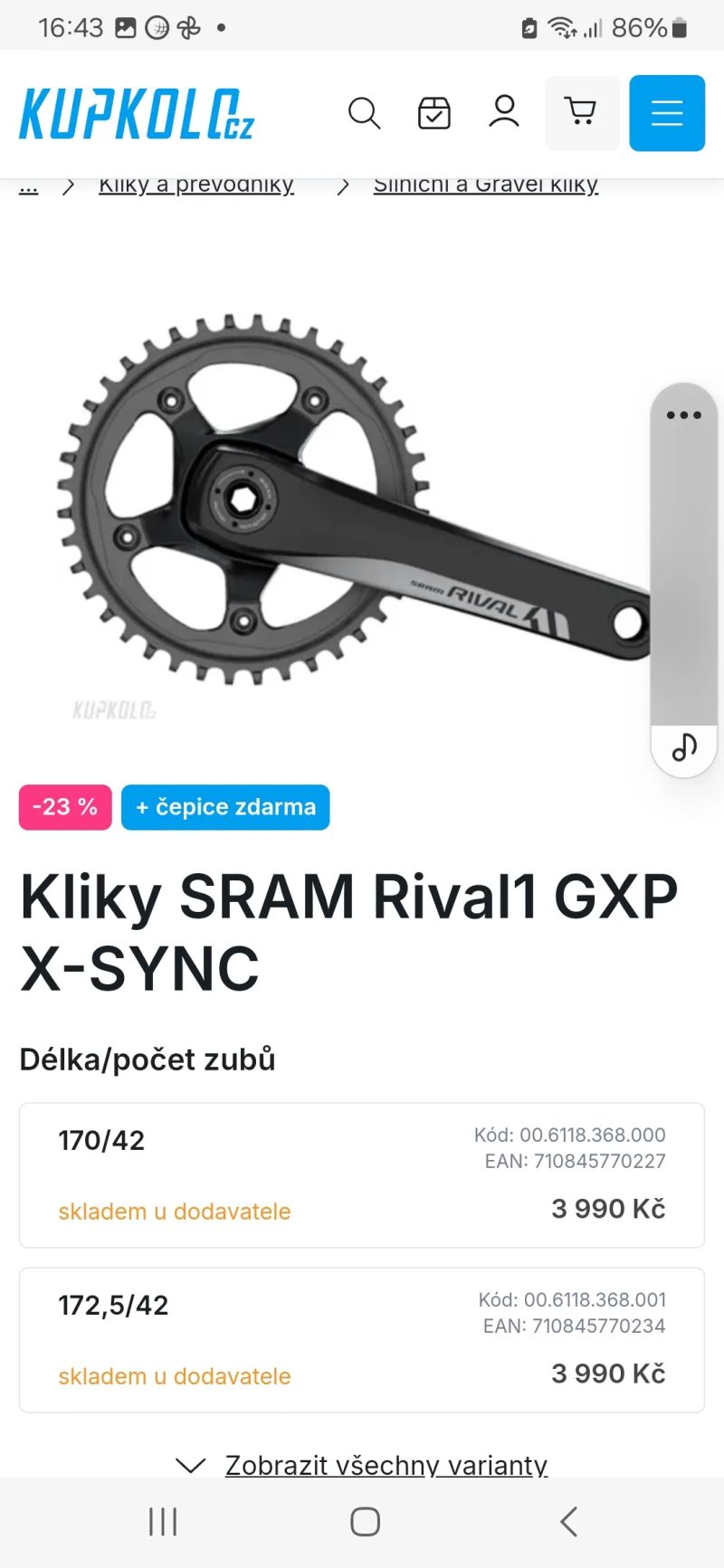Open the three-dot side panel options

[684, 415]
